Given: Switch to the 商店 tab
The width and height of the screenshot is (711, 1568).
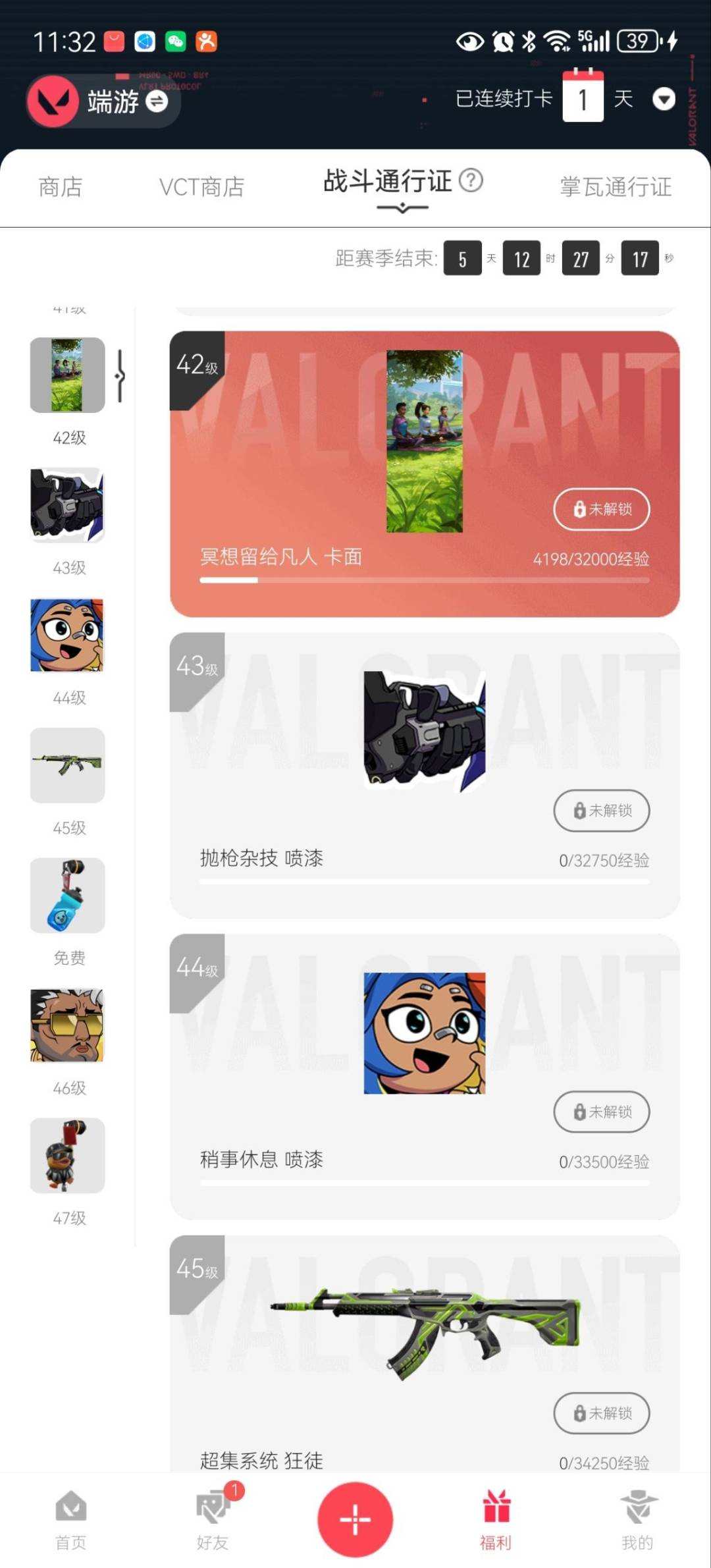Looking at the screenshot, I should coord(61,187).
